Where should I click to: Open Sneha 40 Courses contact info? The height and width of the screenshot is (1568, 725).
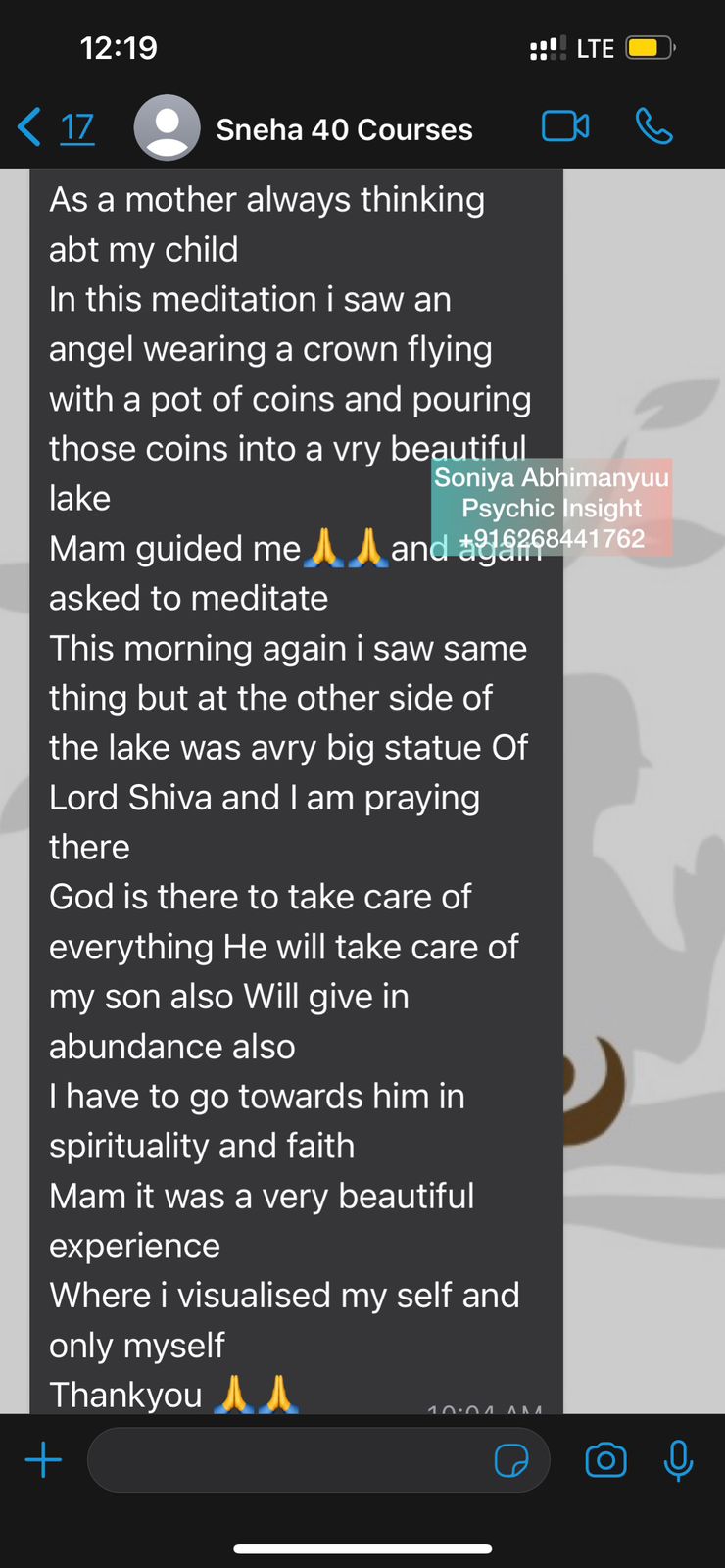point(344,129)
